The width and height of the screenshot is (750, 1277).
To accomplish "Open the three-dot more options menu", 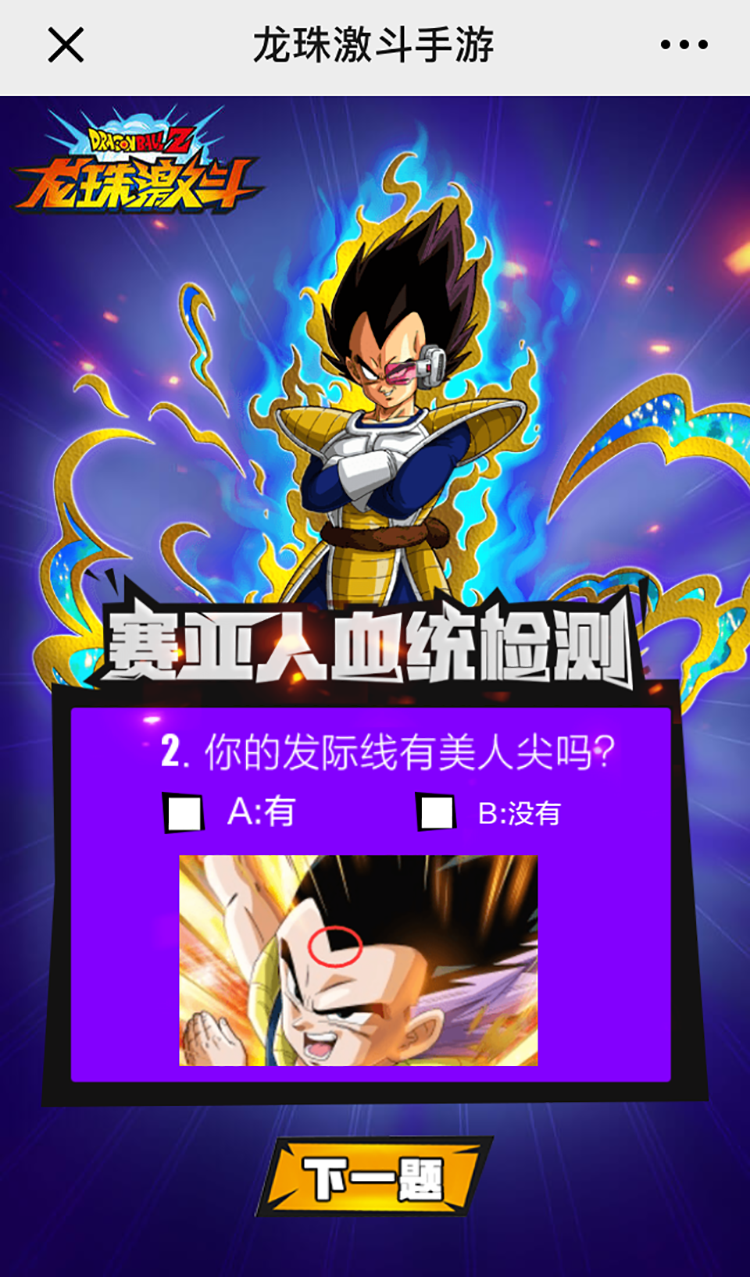I will point(684,45).
